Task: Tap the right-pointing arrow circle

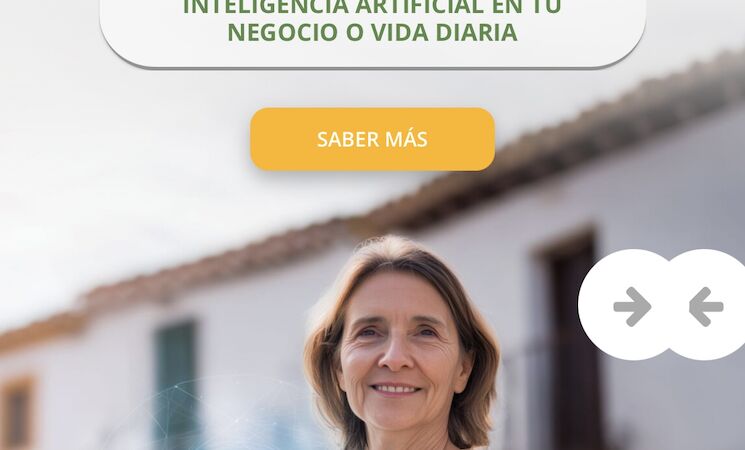Action: pos(632,306)
